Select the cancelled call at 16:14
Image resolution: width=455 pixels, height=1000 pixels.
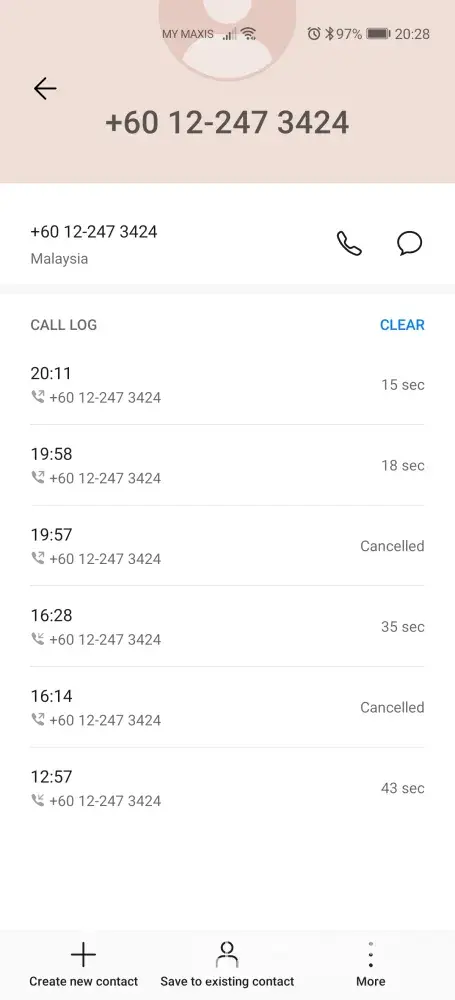[x=227, y=707]
